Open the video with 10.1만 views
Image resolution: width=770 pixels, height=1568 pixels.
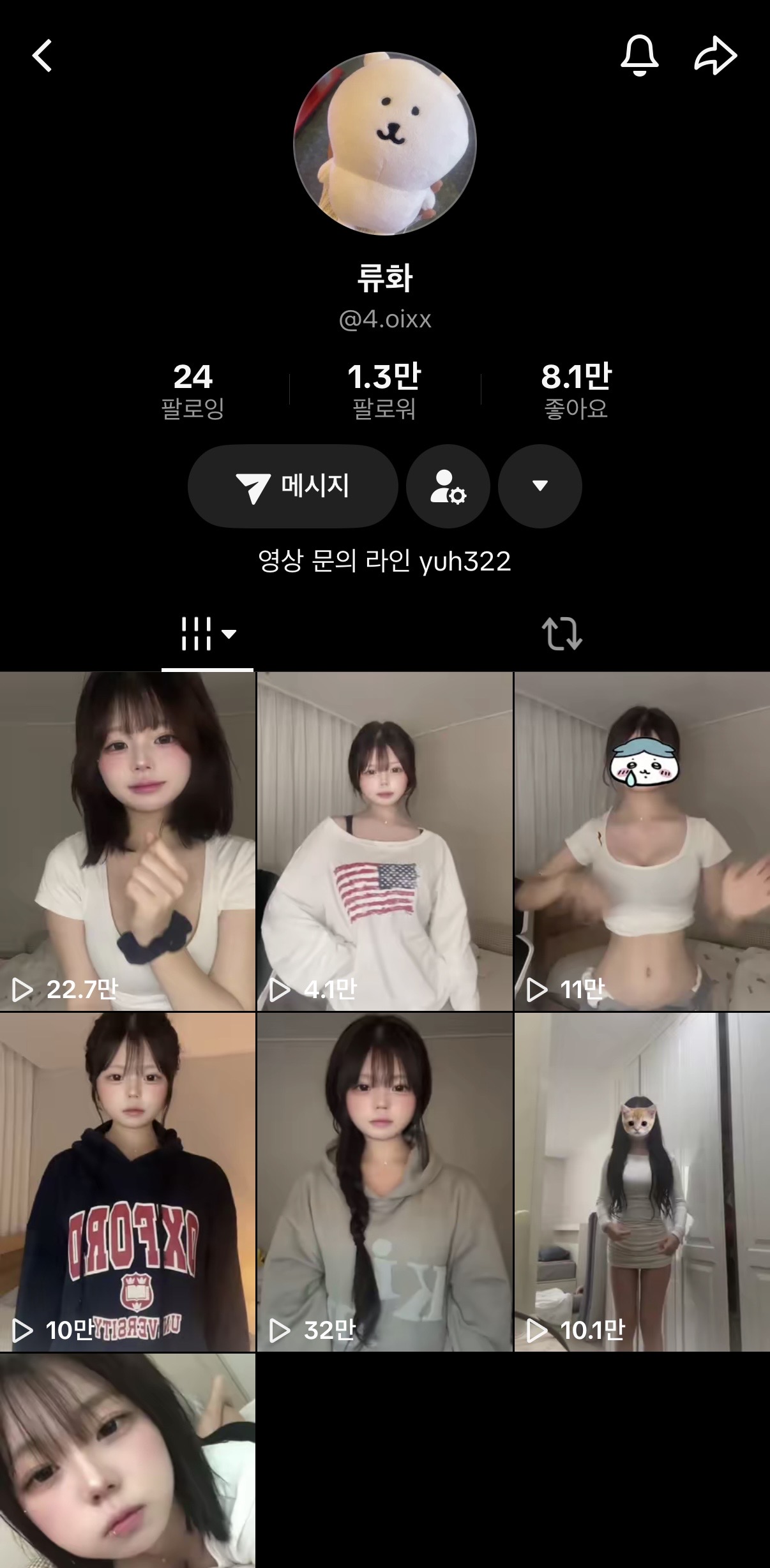(642, 1182)
